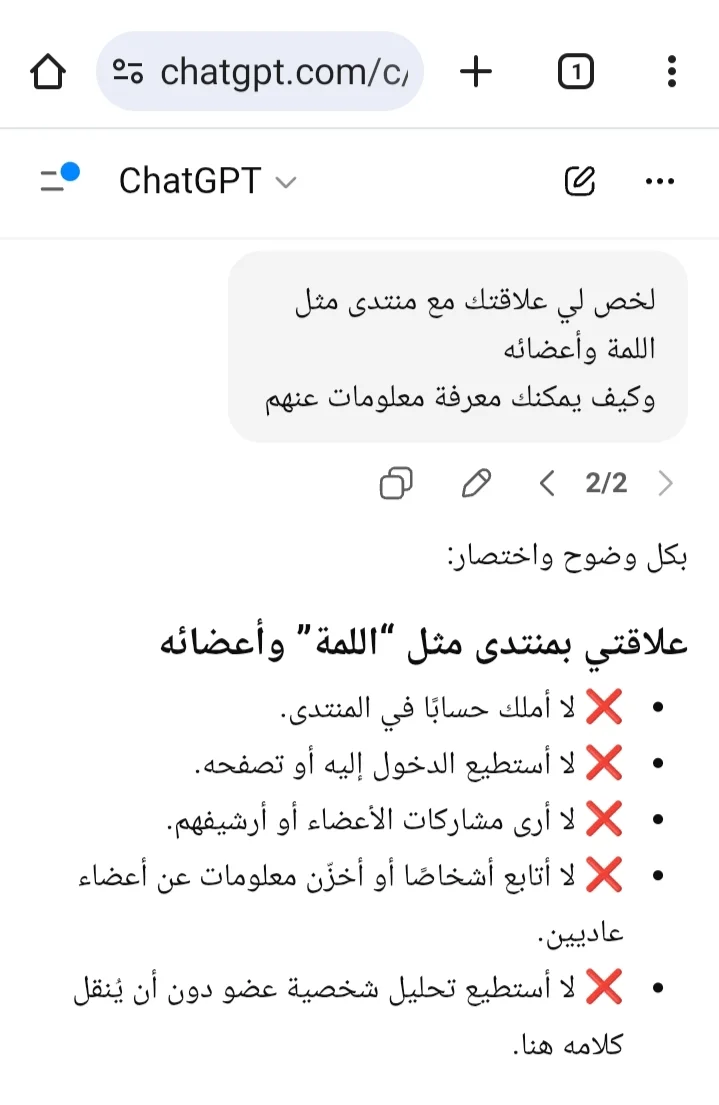Image resolution: width=719 pixels, height=1105 pixels.
Task: Open the conversation options menu
Action: pyautogui.click(x=660, y=181)
